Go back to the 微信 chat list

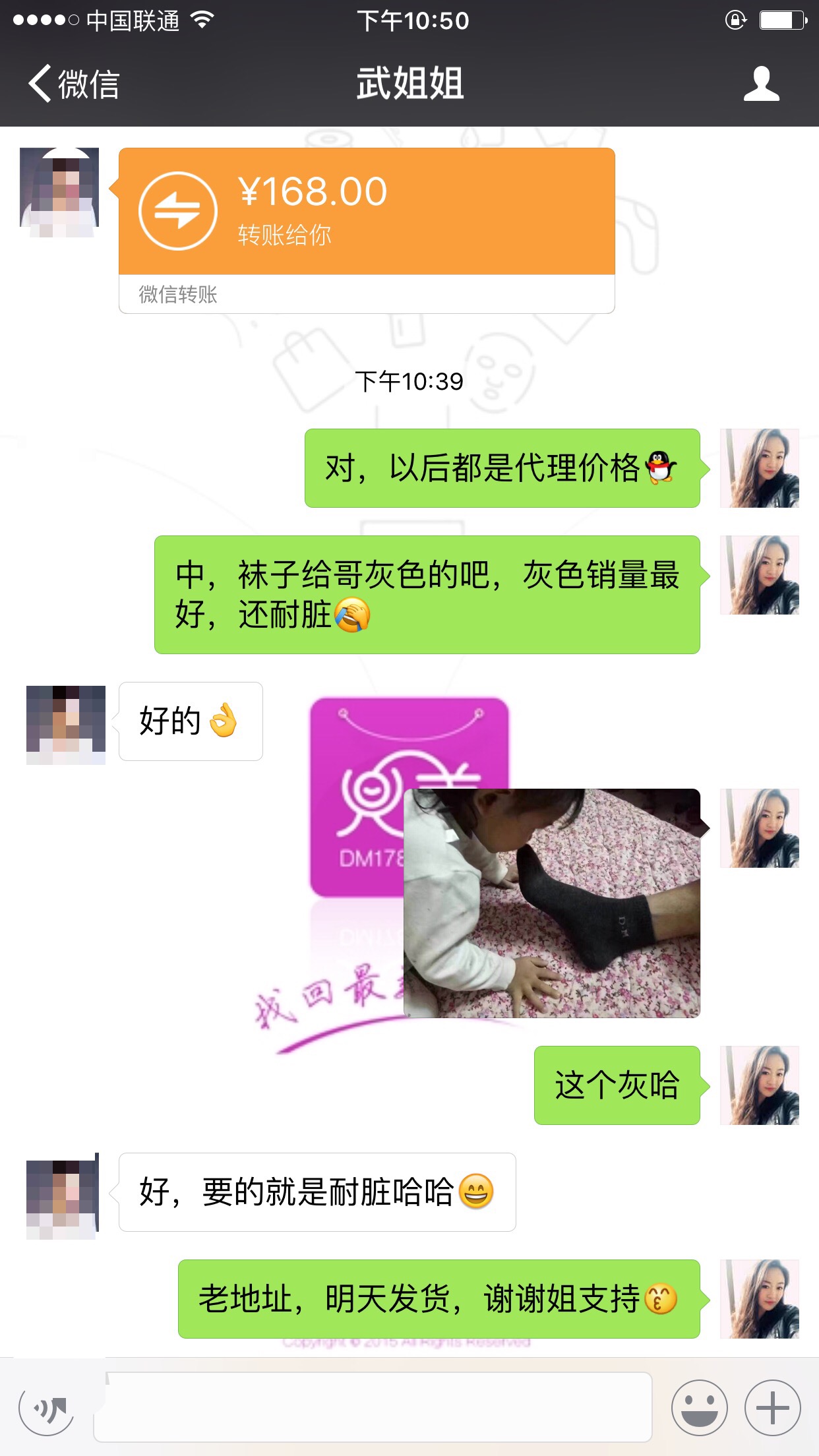74,84
